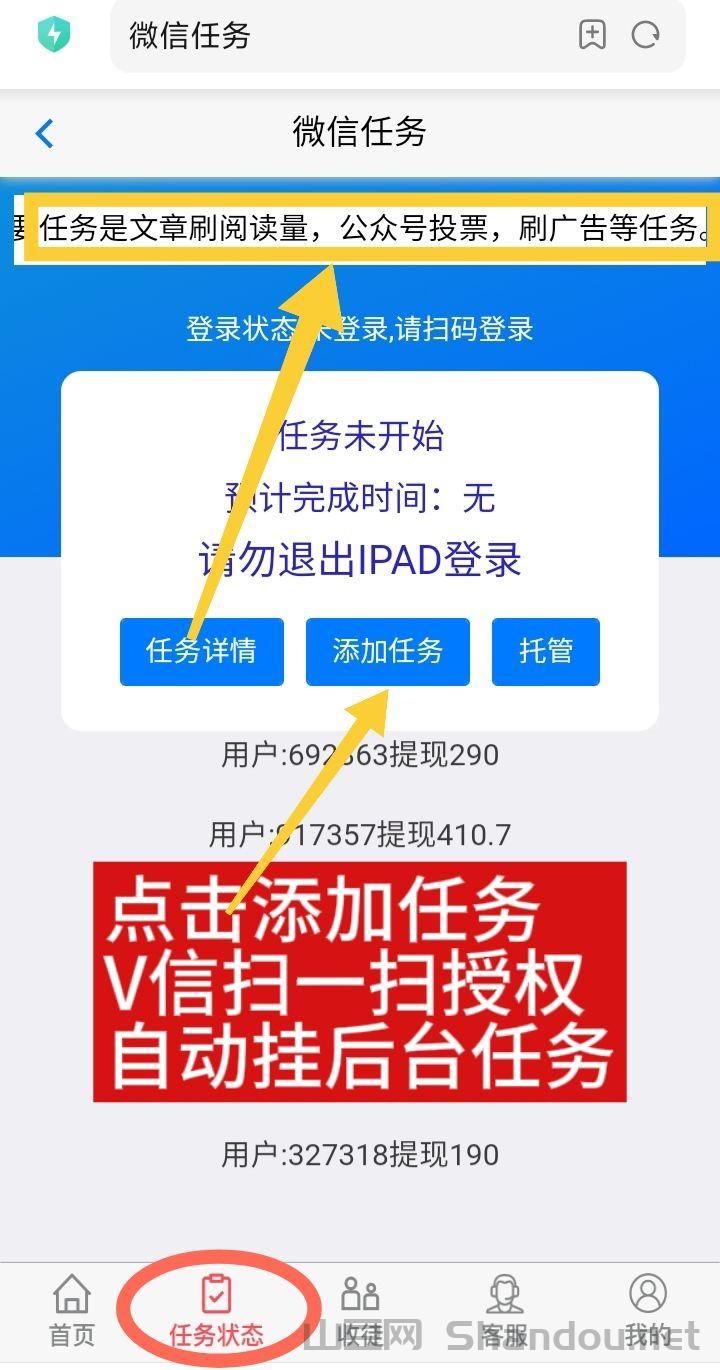Go back using the blue arrow
The height and width of the screenshot is (1370, 720).
tap(44, 133)
